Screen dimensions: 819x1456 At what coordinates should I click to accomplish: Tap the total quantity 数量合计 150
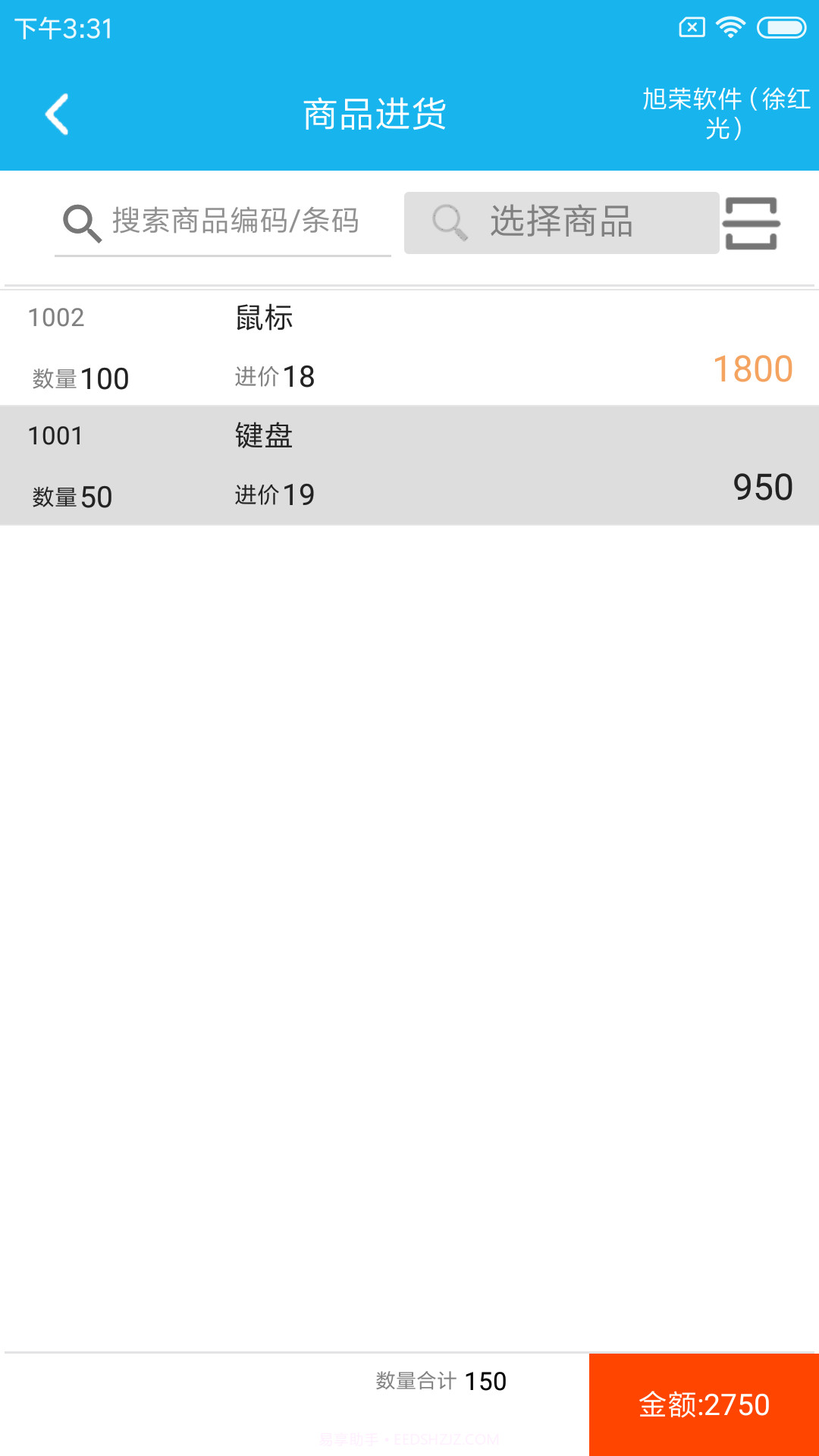tap(440, 1382)
